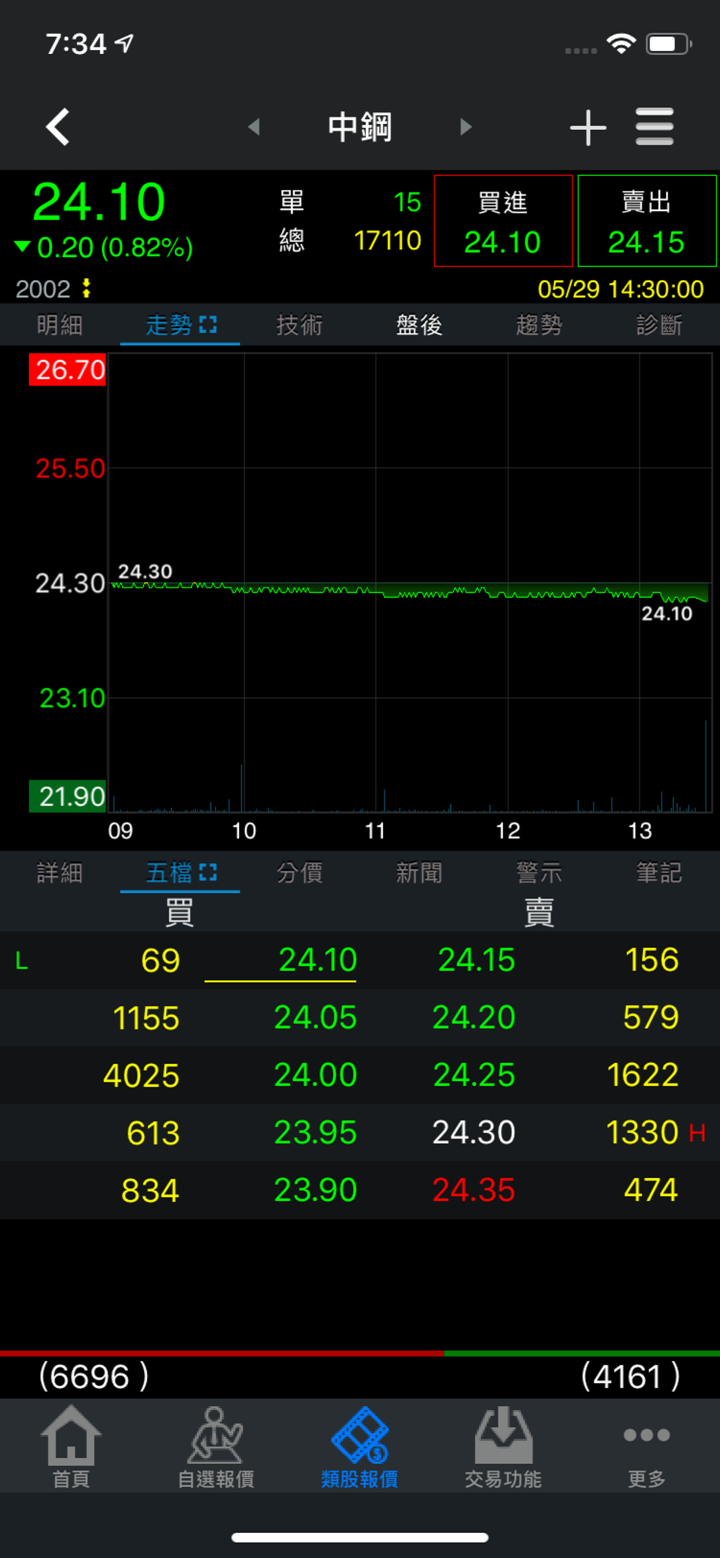720x1558 pixels.
Task: Show the 詳細 panel
Action: (60, 873)
